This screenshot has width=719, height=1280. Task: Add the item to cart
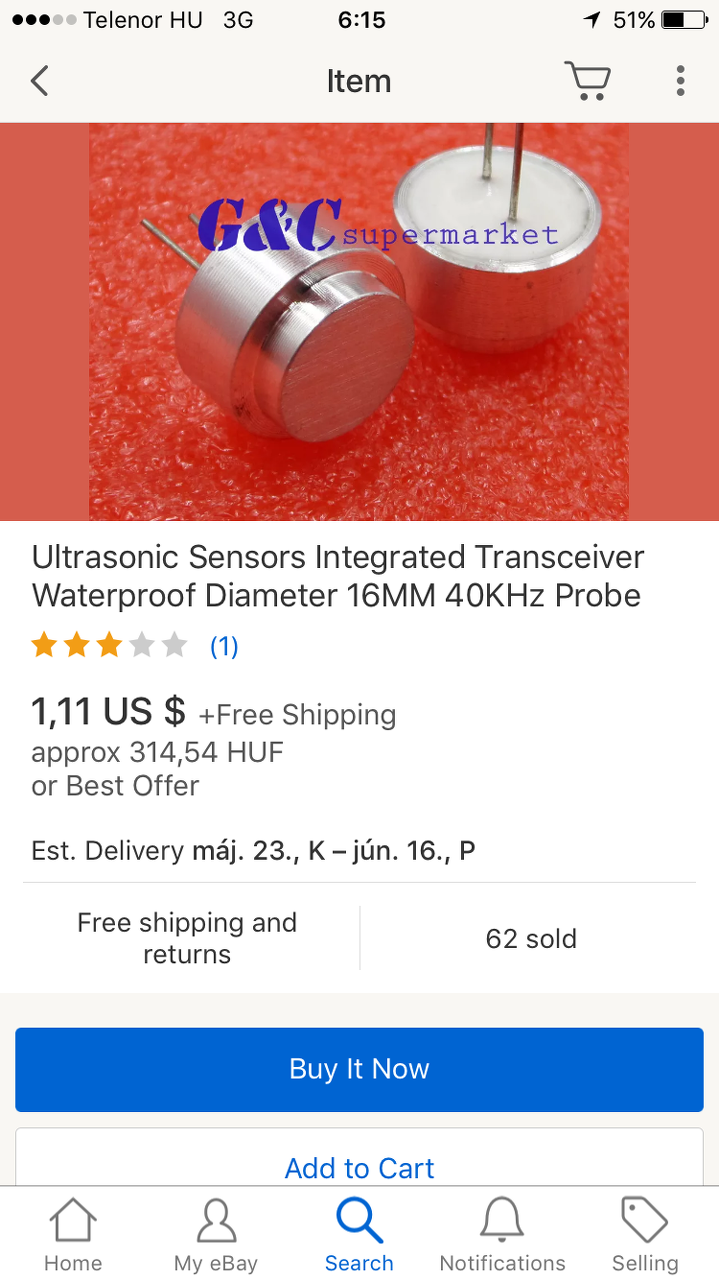[x=359, y=1166]
